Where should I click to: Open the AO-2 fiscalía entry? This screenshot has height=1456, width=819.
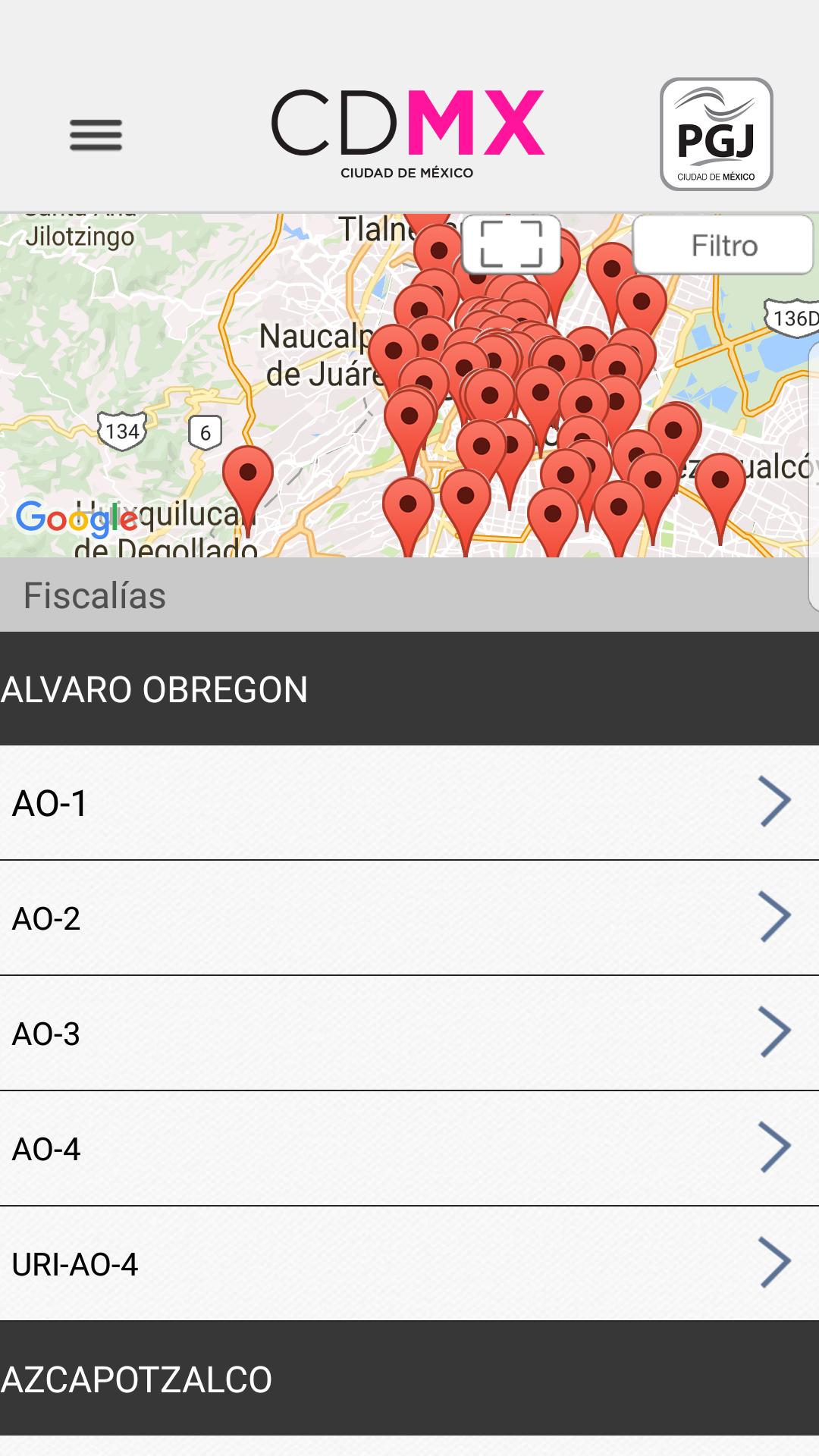click(x=409, y=920)
